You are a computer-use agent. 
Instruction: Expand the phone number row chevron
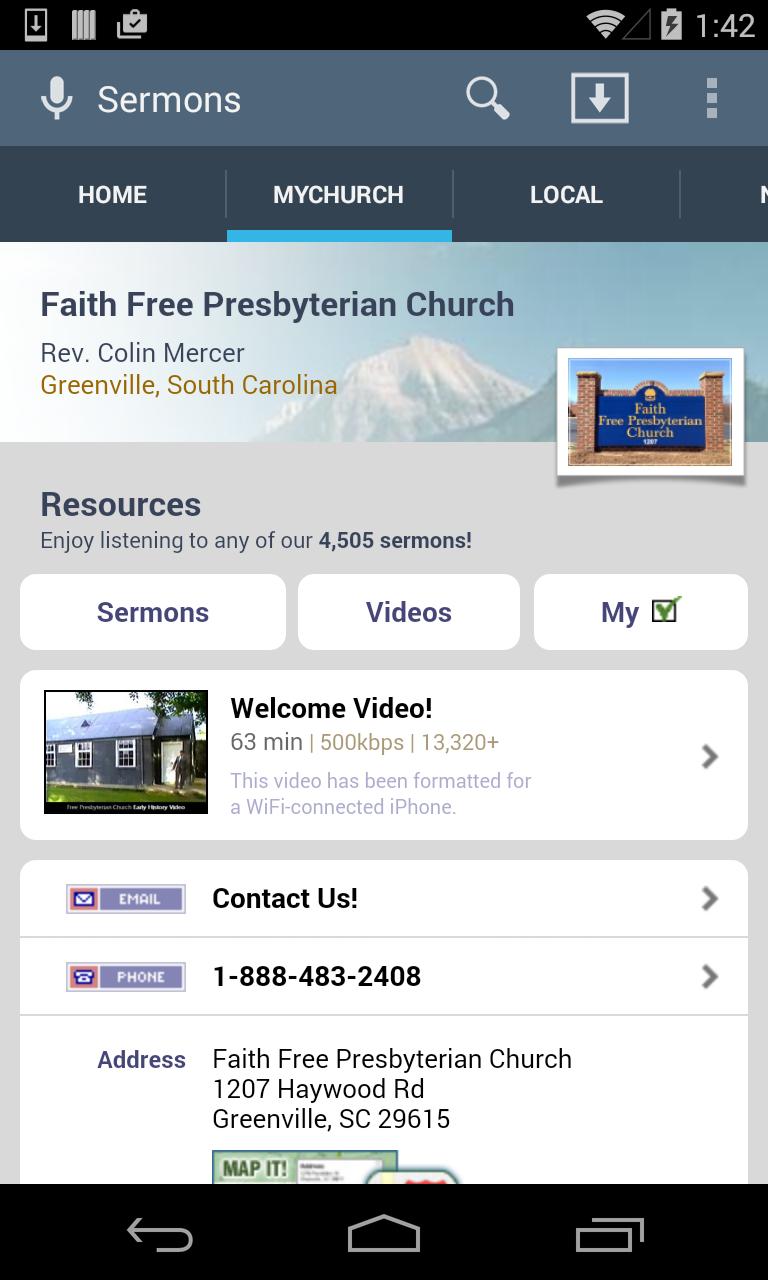709,976
